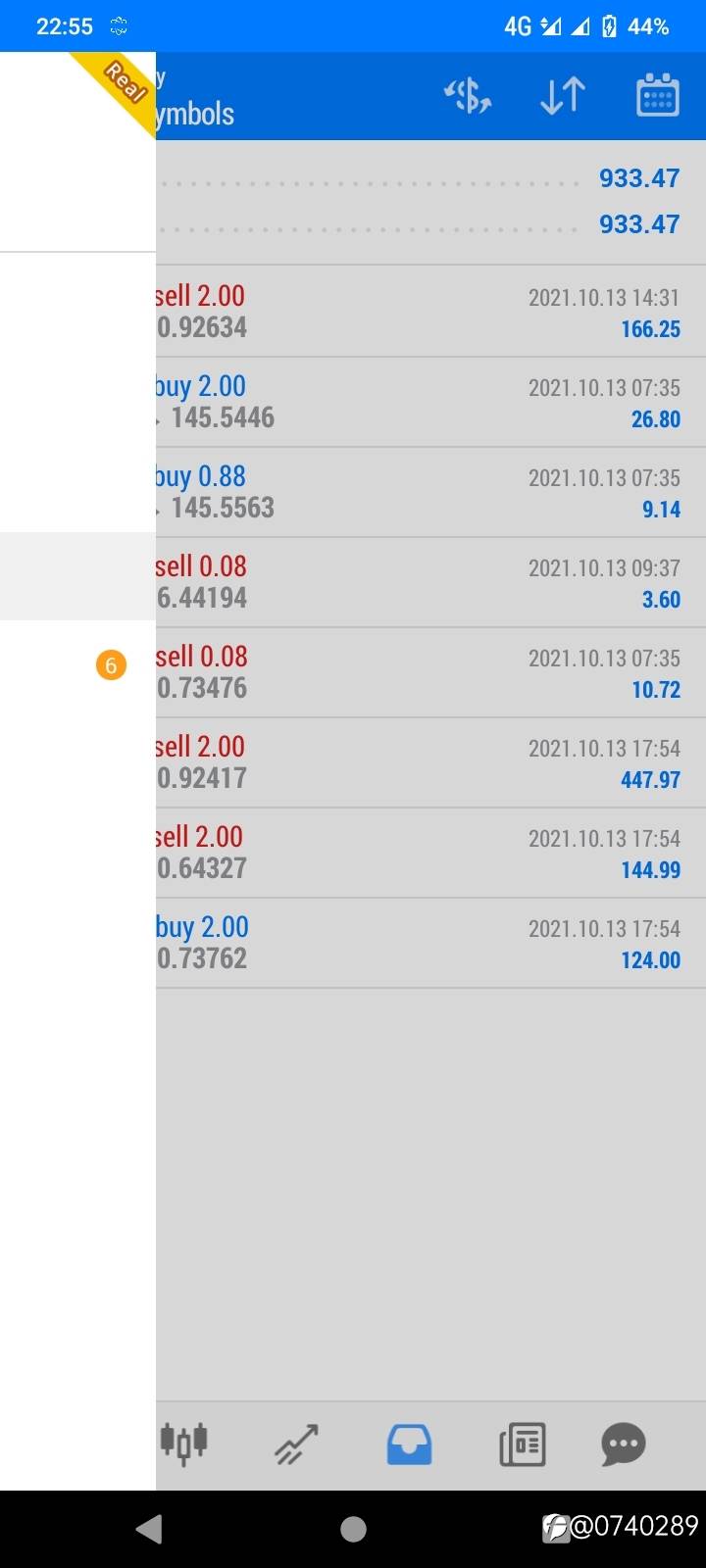Select the history inbox tab

coord(409,1444)
